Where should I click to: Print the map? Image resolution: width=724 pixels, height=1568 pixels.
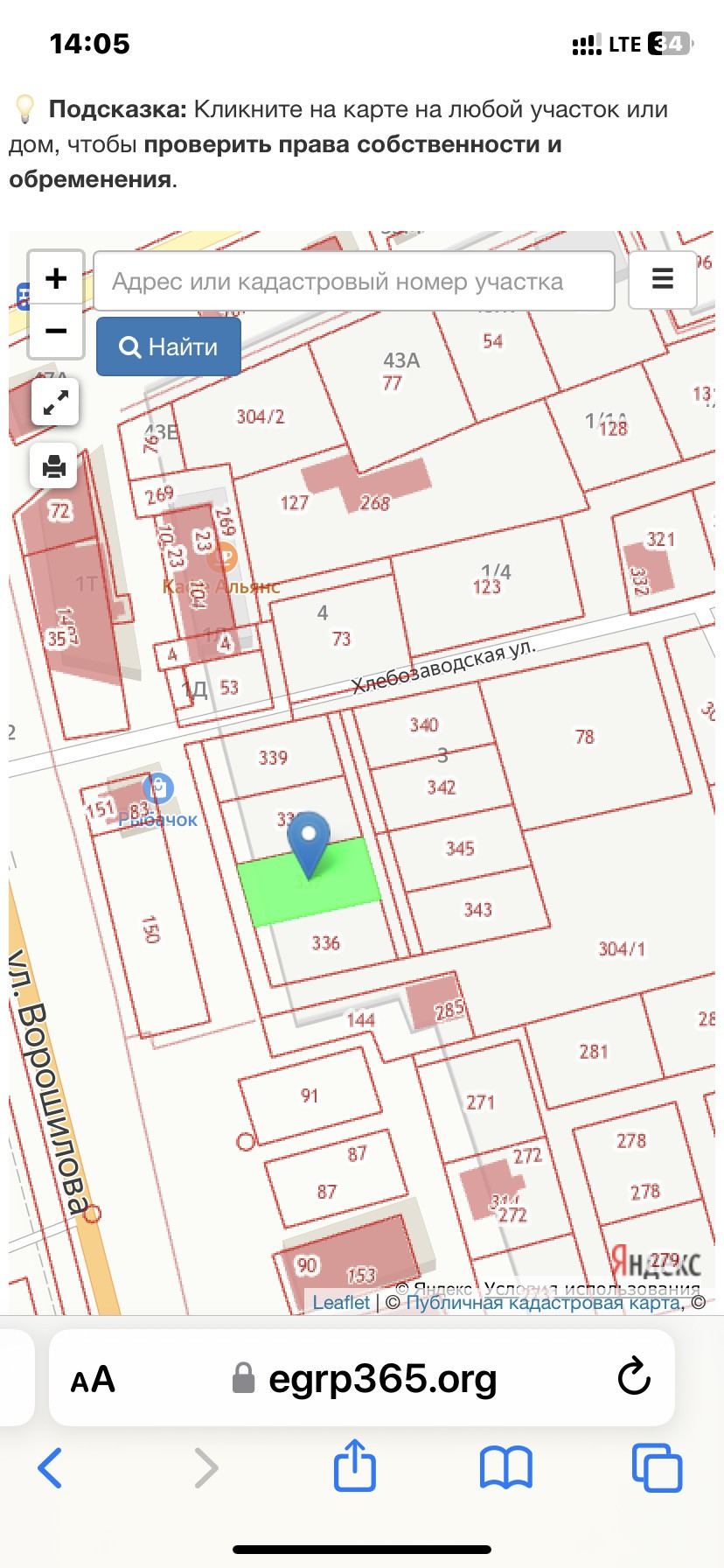point(55,466)
